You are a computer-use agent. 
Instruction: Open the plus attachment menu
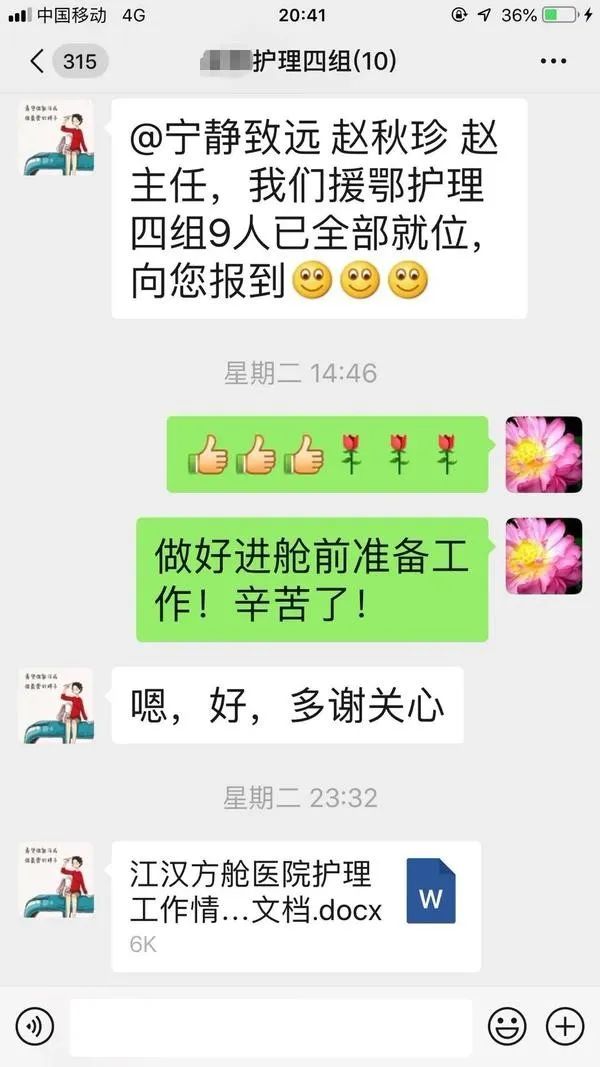coord(565,1026)
